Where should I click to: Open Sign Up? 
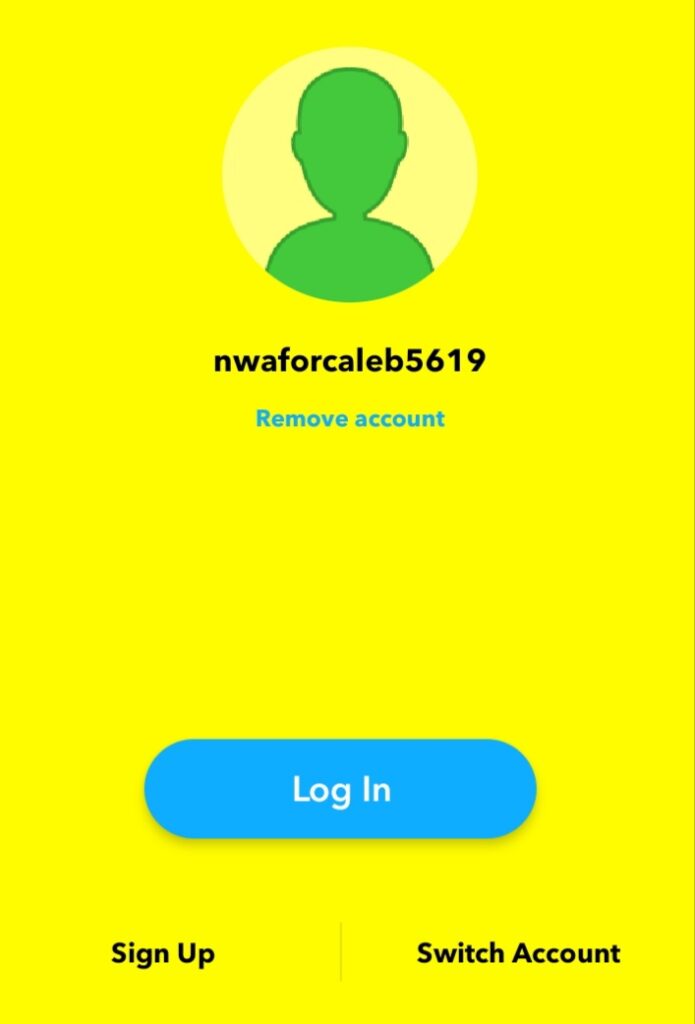tap(163, 953)
